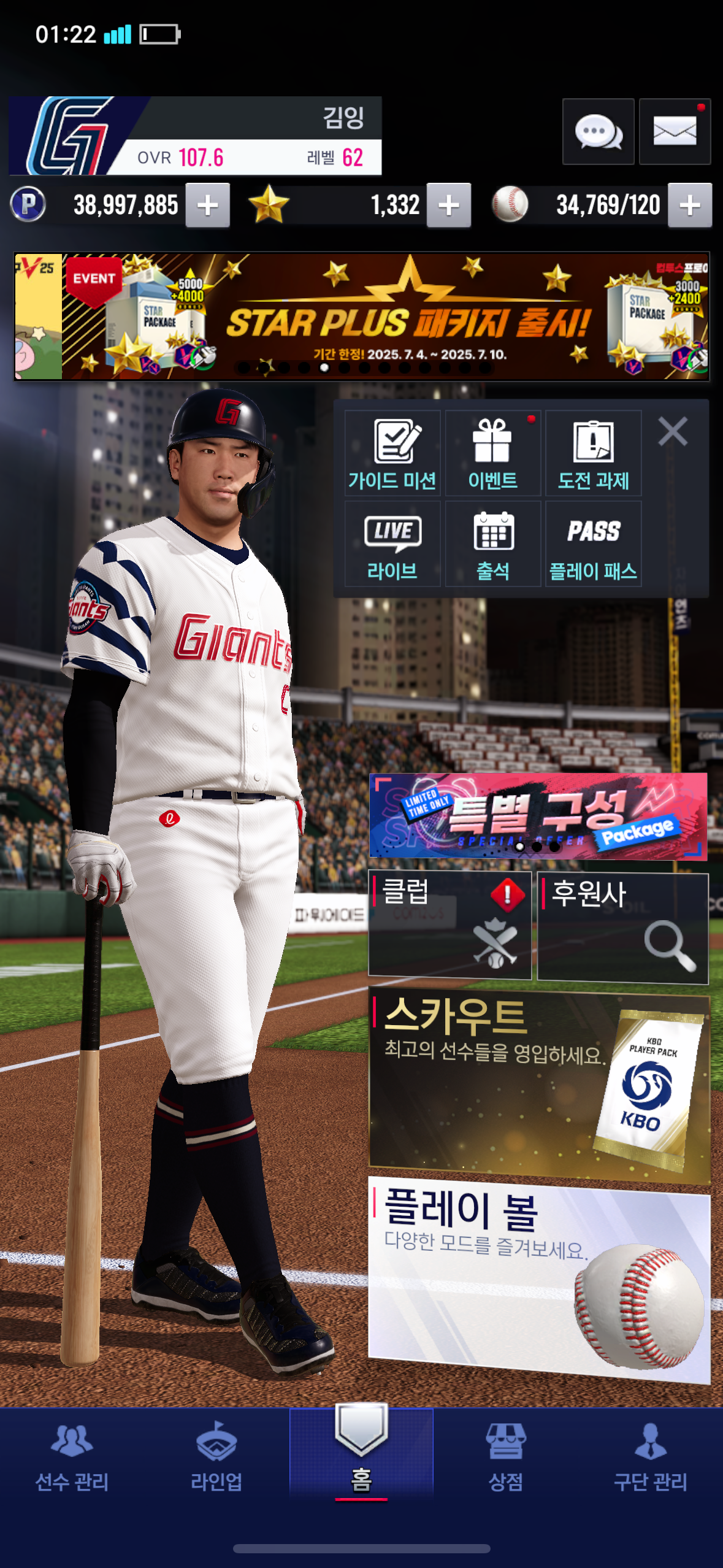Open the STAR PLUS package event banner
The height and width of the screenshot is (1568, 723).
pos(362,317)
